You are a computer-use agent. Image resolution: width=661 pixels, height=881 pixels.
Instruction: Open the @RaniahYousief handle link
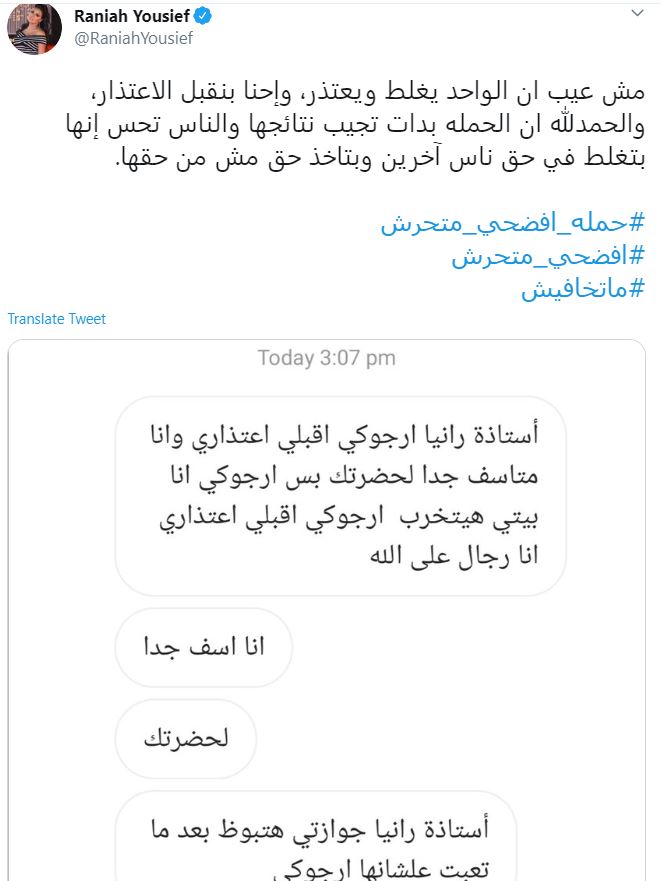click(134, 39)
